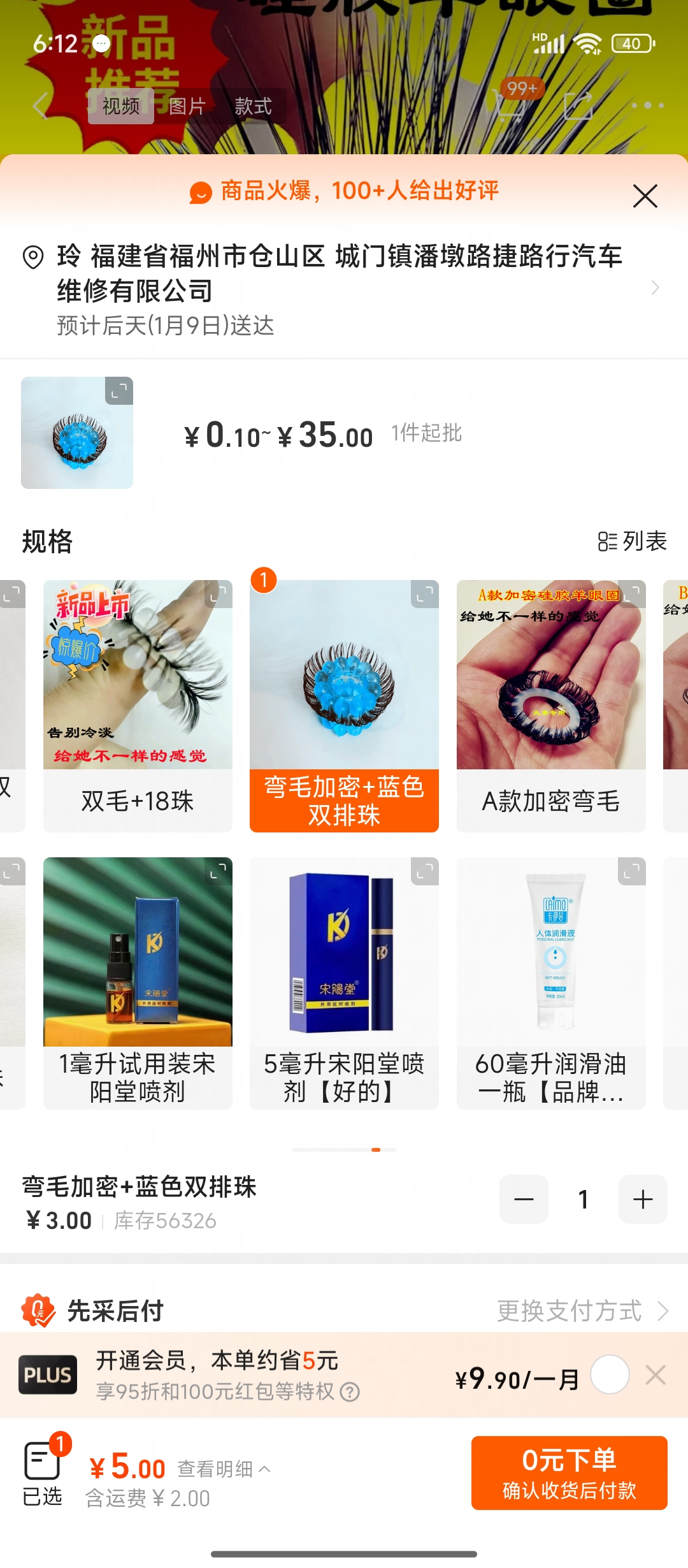Select 5毫升宋阳堂喷剂【好的】 option

click(344, 983)
